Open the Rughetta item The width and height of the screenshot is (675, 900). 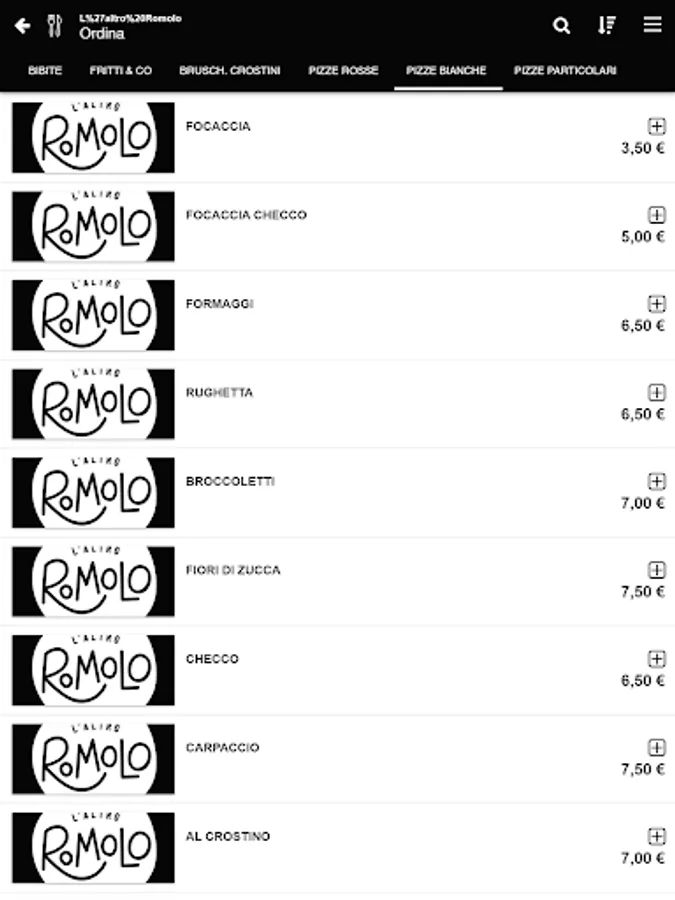tap(219, 393)
